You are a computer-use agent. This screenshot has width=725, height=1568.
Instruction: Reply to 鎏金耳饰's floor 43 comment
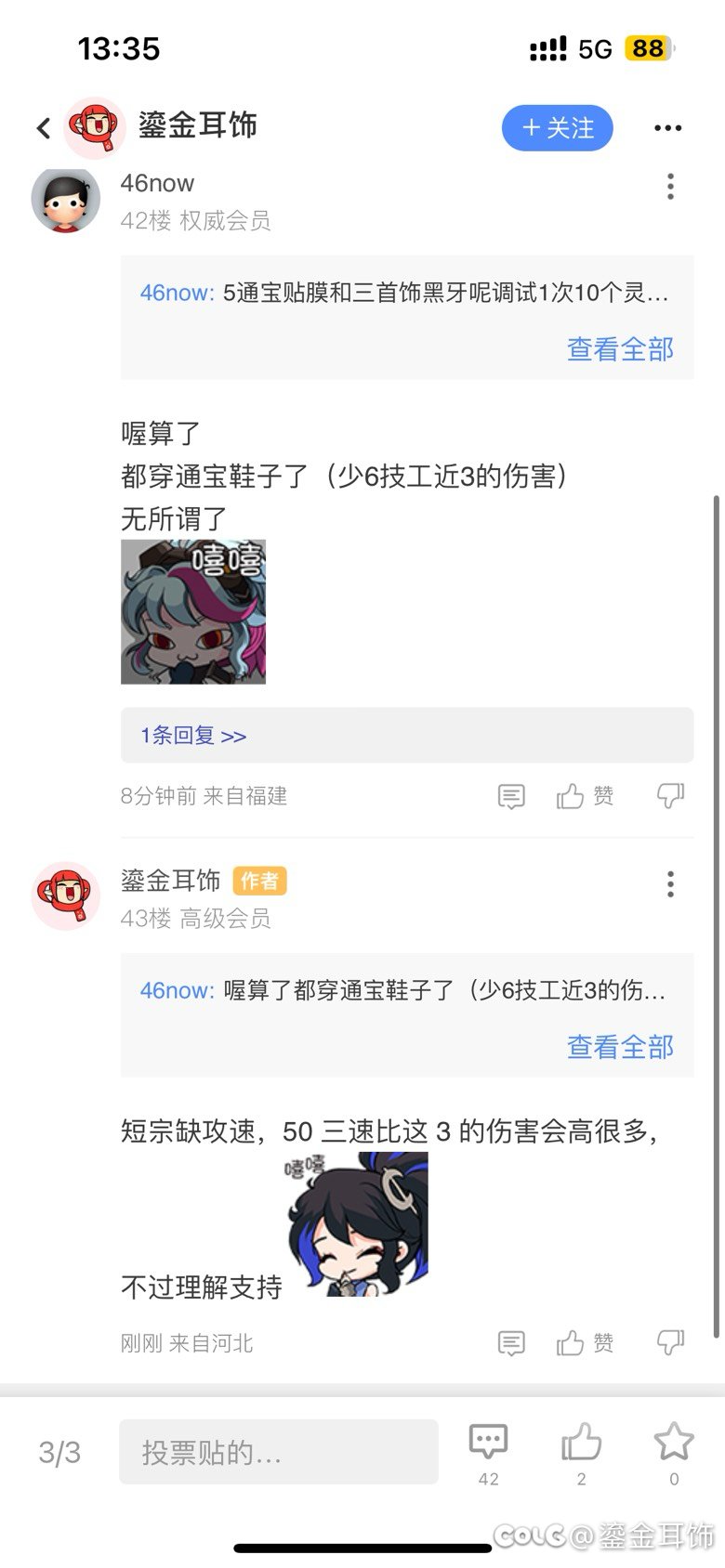pyautogui.click(x=511, y=1343)
